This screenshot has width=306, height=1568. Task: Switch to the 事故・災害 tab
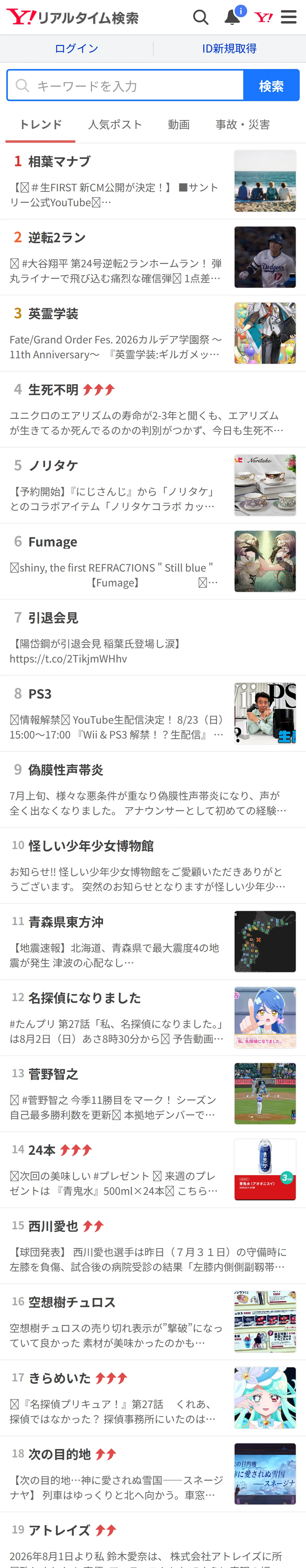(243, 125)
